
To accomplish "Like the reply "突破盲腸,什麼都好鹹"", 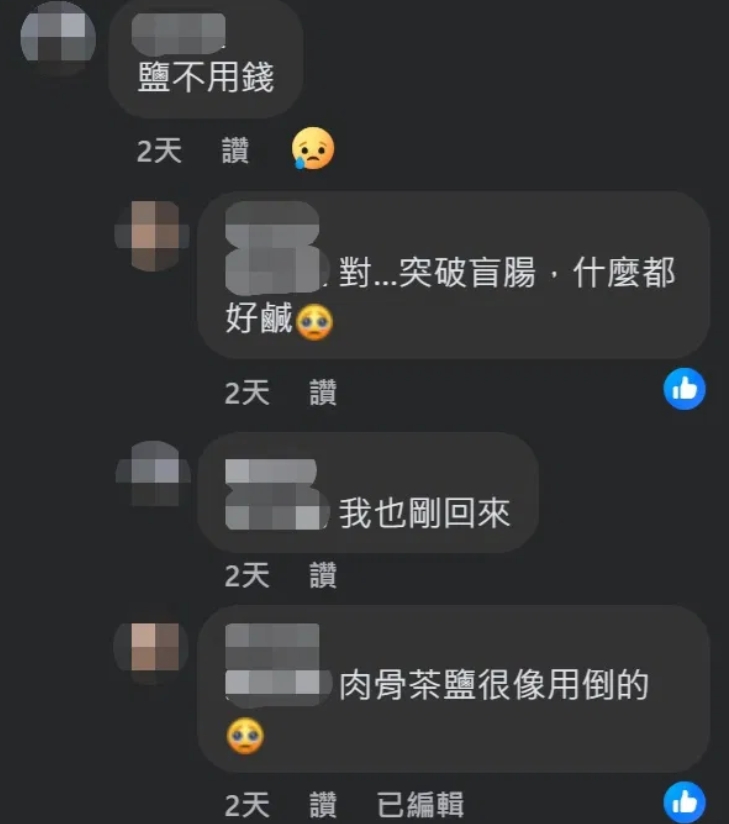I will coord(323,393).
